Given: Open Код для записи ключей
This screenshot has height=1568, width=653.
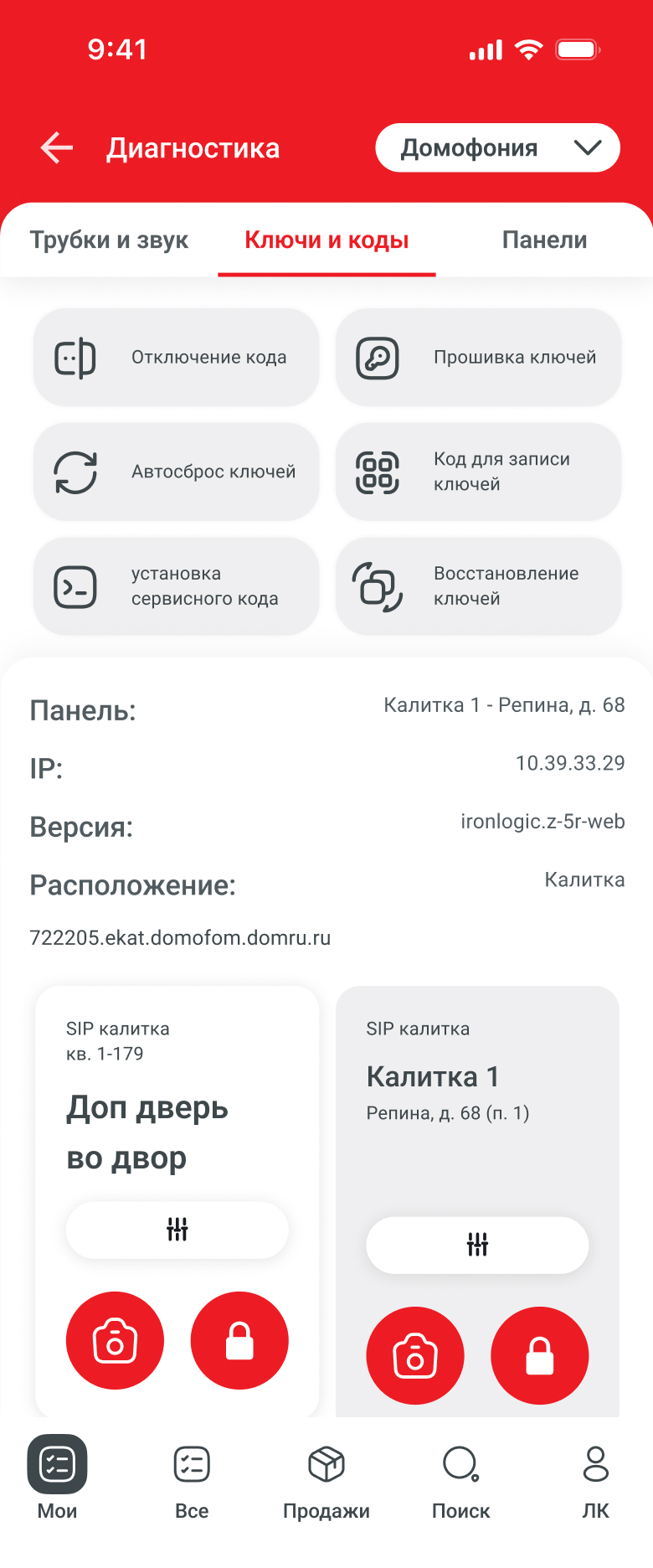Looking at the screenshot, I should point(478,472).
